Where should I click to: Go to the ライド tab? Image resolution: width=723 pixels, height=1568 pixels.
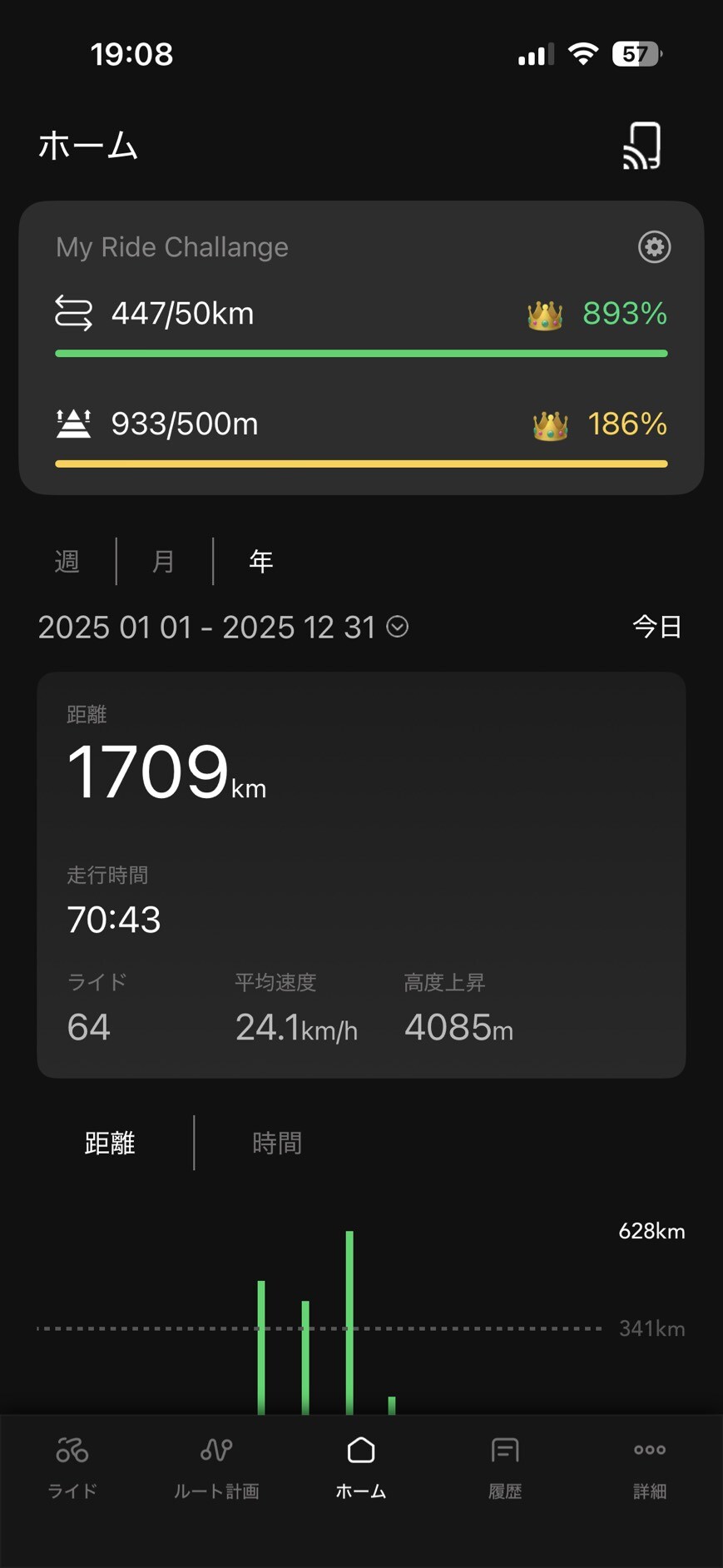point(72,1468)
